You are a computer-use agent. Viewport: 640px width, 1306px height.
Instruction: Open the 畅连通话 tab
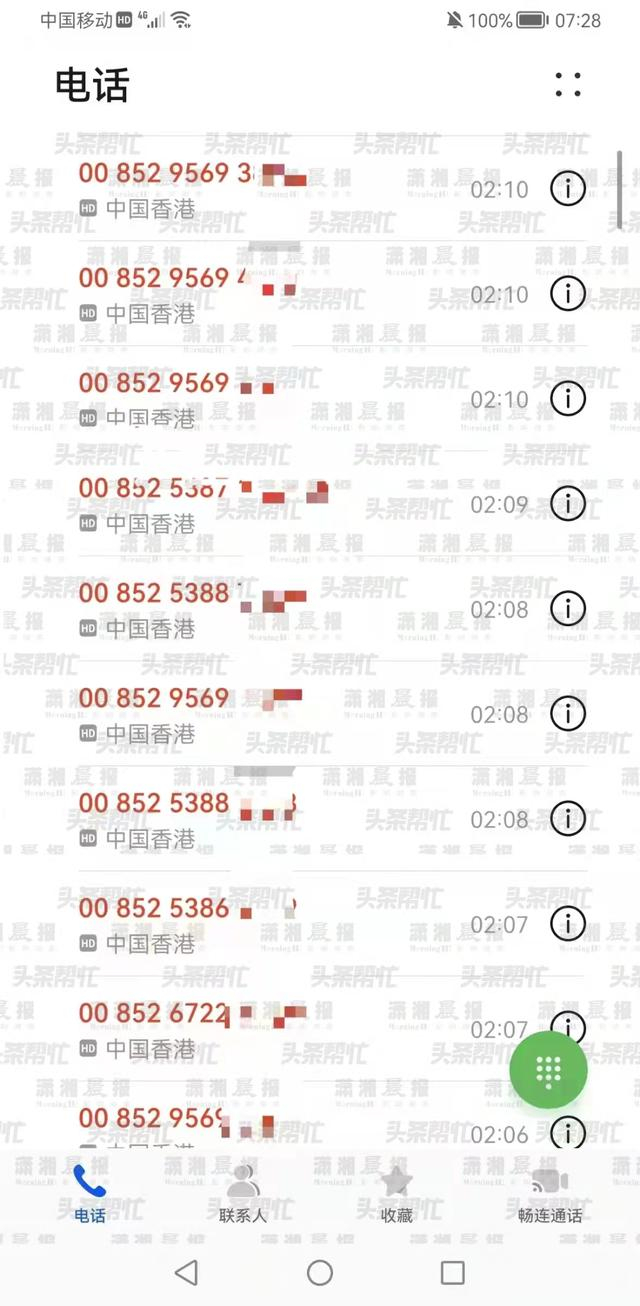coord(549,1195)
